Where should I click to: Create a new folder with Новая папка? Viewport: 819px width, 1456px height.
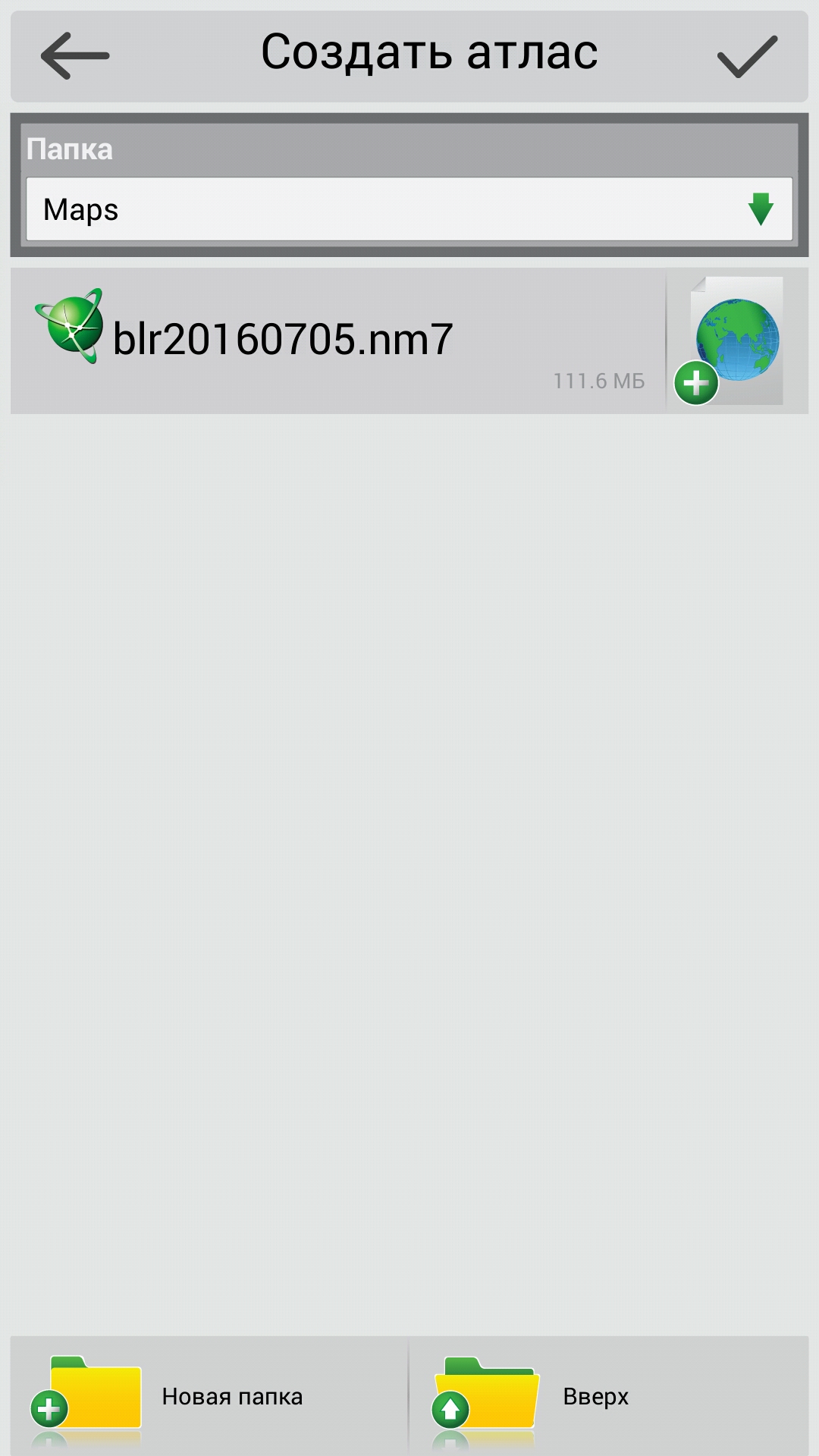[x=209, y=1396]
